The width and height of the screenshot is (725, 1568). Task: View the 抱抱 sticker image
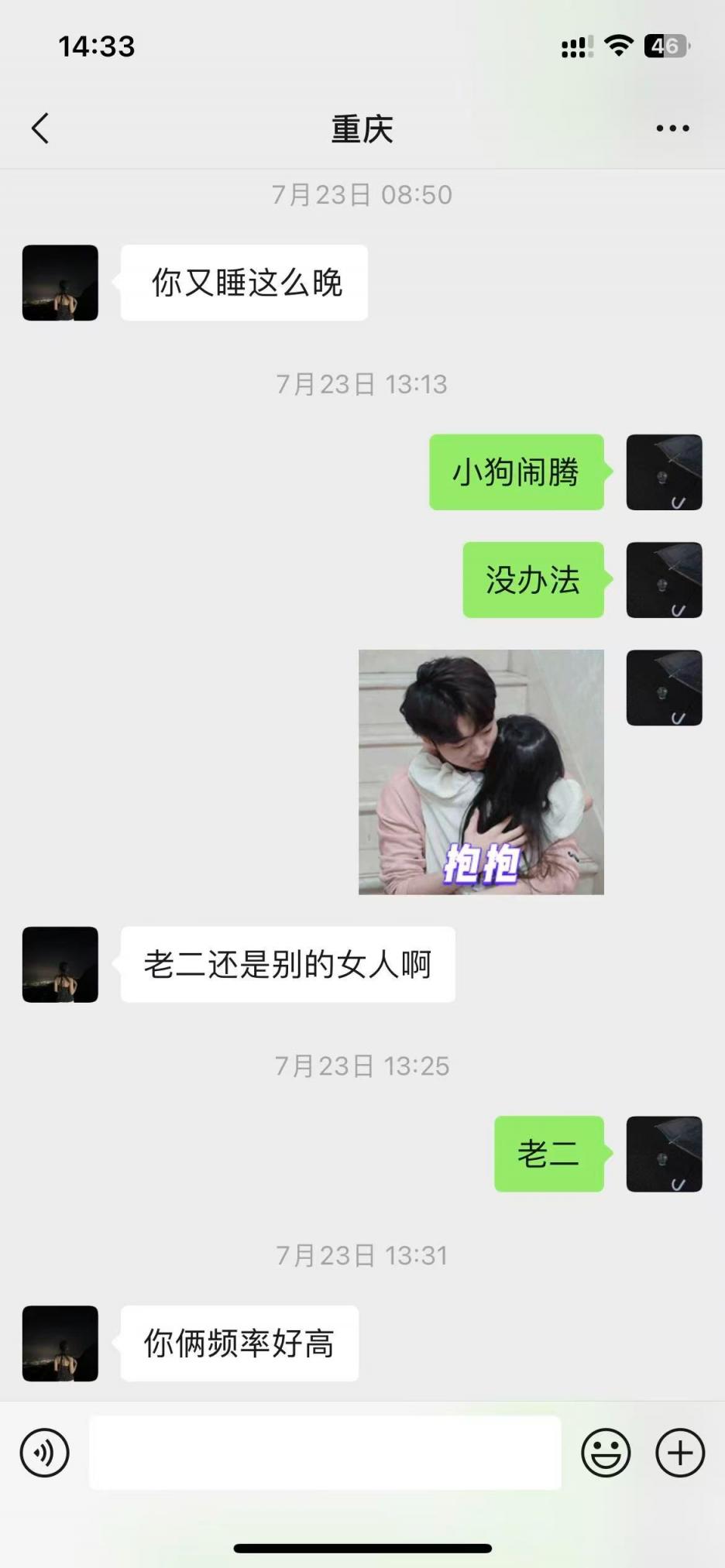pyautogui.click(x=481, y=772)
